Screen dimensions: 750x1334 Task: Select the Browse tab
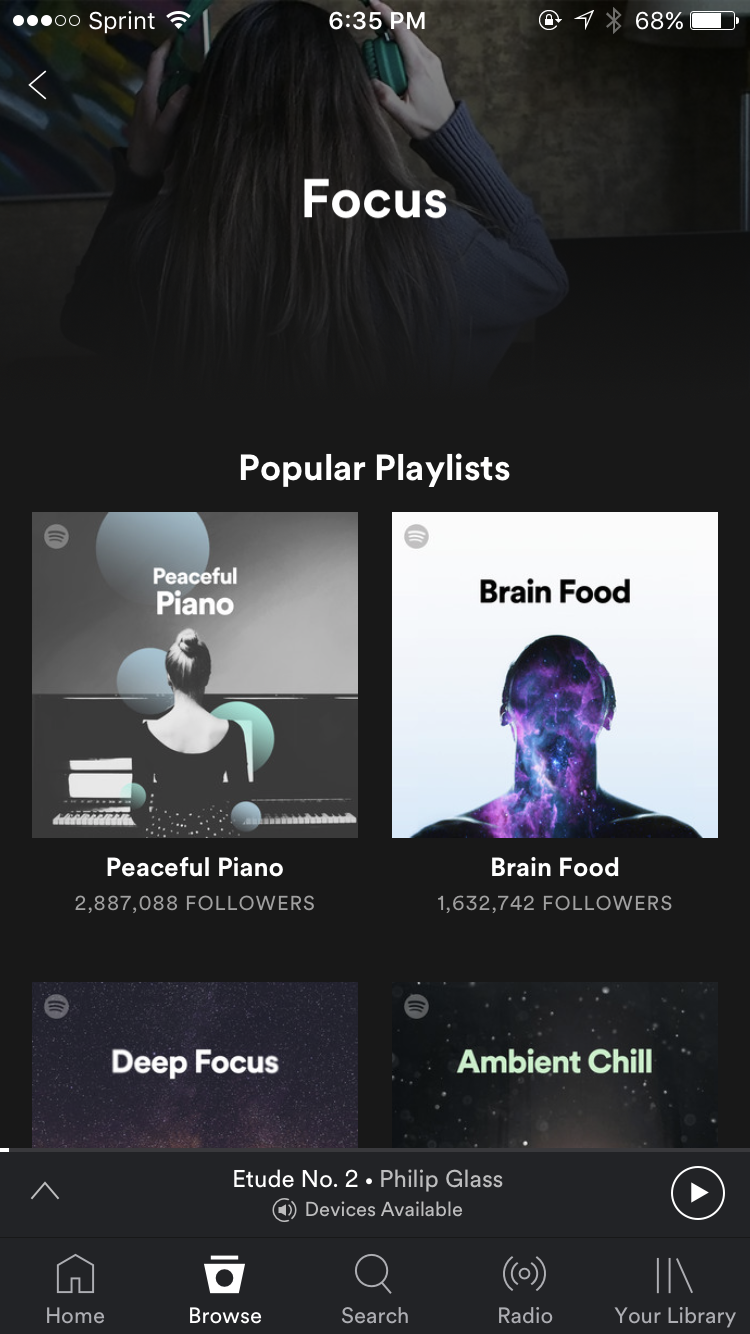[x=225, y=1288]
